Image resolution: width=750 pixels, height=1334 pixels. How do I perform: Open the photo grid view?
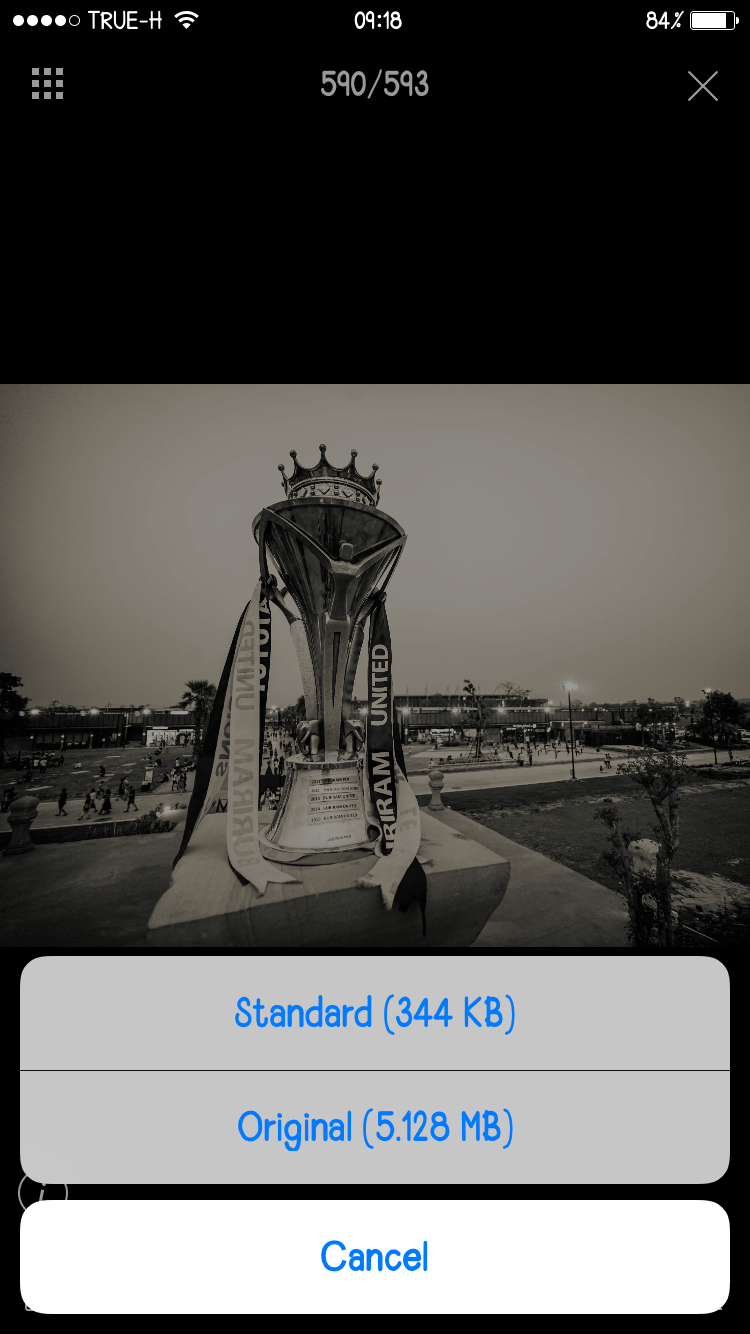[x=48, y=85]
